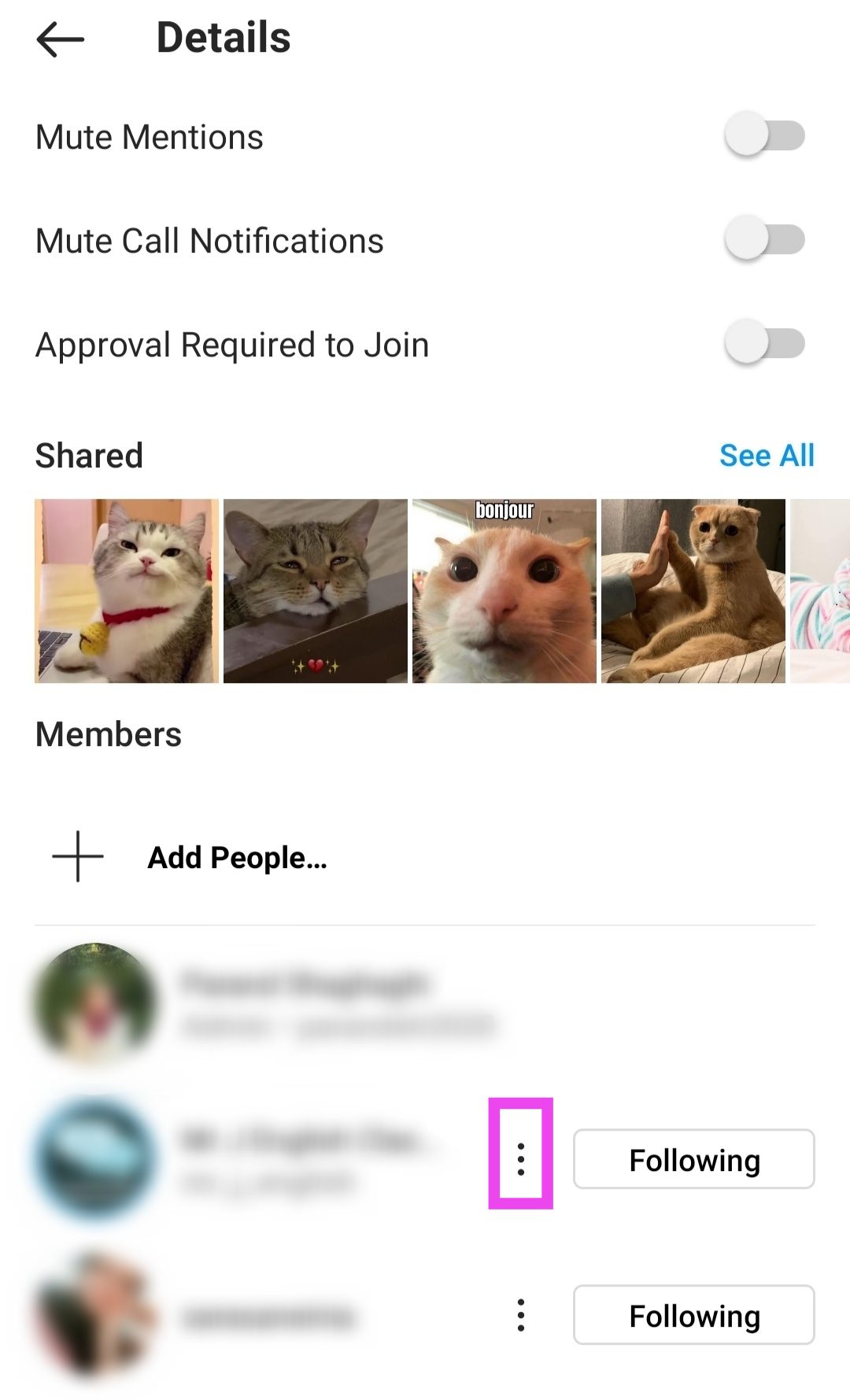Click Following button for the highlighted member
The image size is (850, 1400).
tap(693, 1159)
